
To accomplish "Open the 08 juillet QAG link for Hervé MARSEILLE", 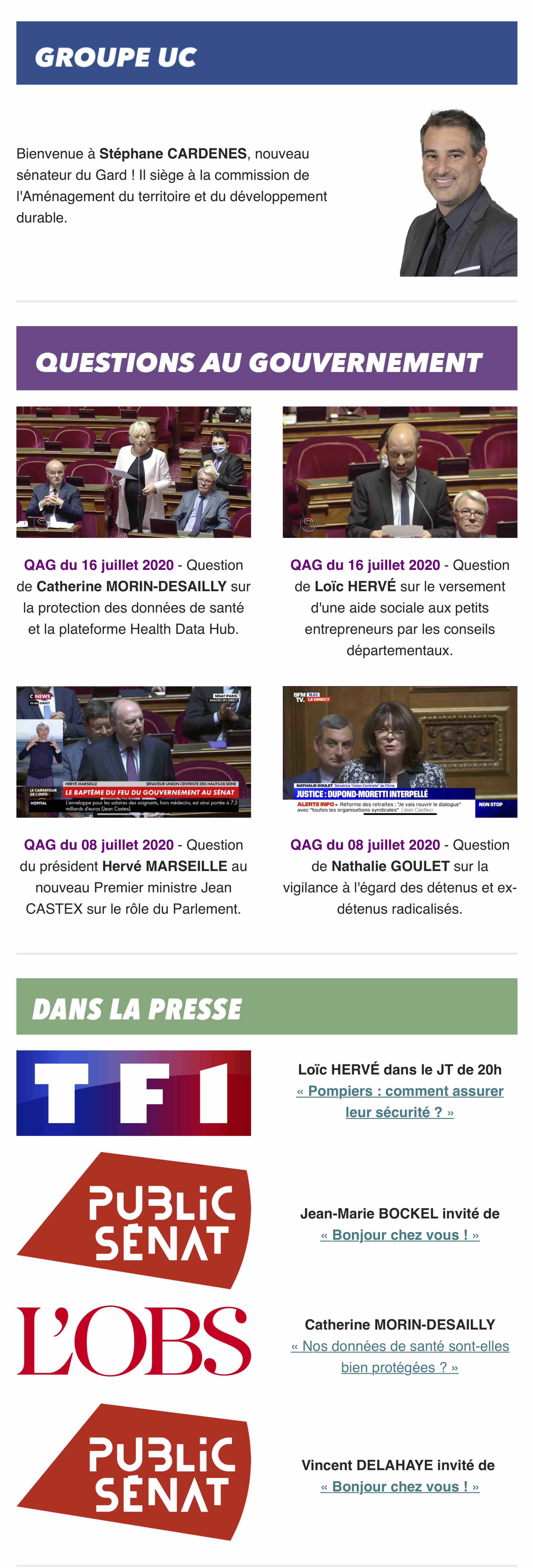I will 99,845.
